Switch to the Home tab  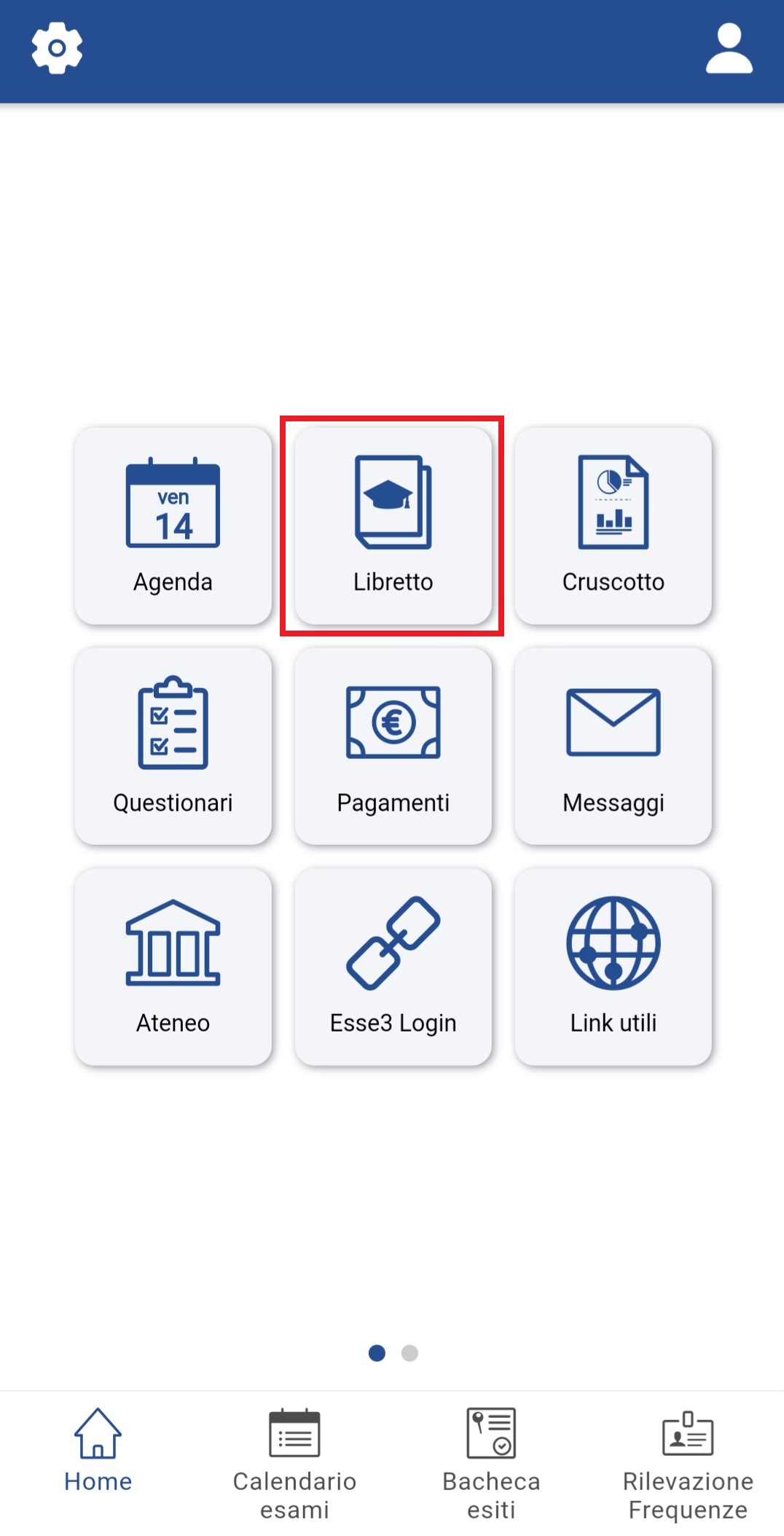[98, 1452]
